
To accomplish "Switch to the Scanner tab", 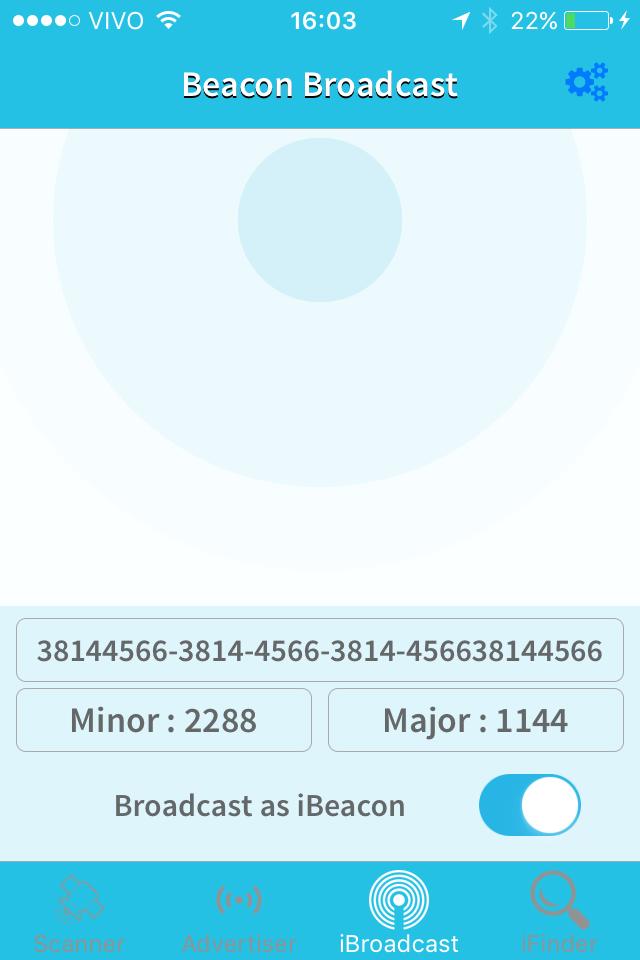I will [79, 912].
